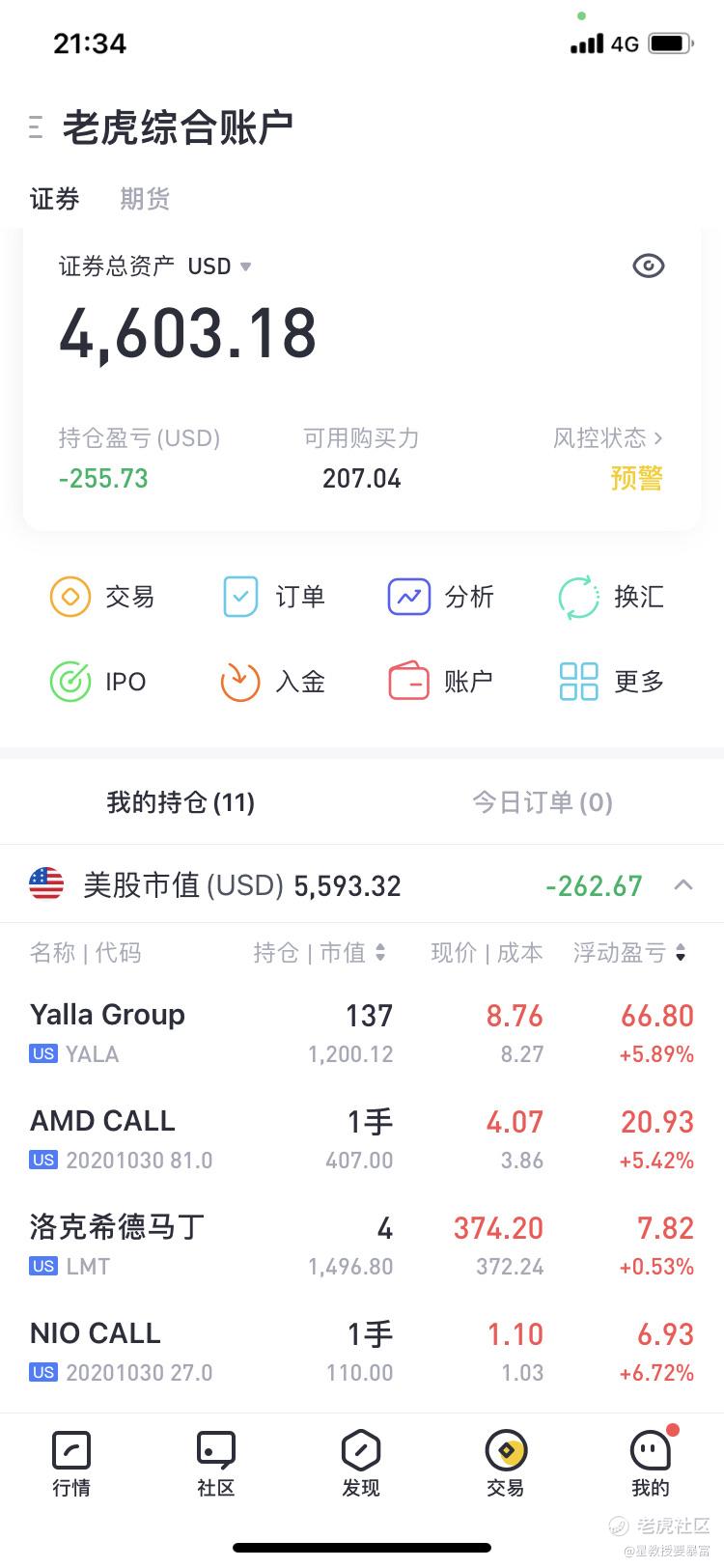
Task: Open the IPO shortcut
Action: click(x=98, y=682)
